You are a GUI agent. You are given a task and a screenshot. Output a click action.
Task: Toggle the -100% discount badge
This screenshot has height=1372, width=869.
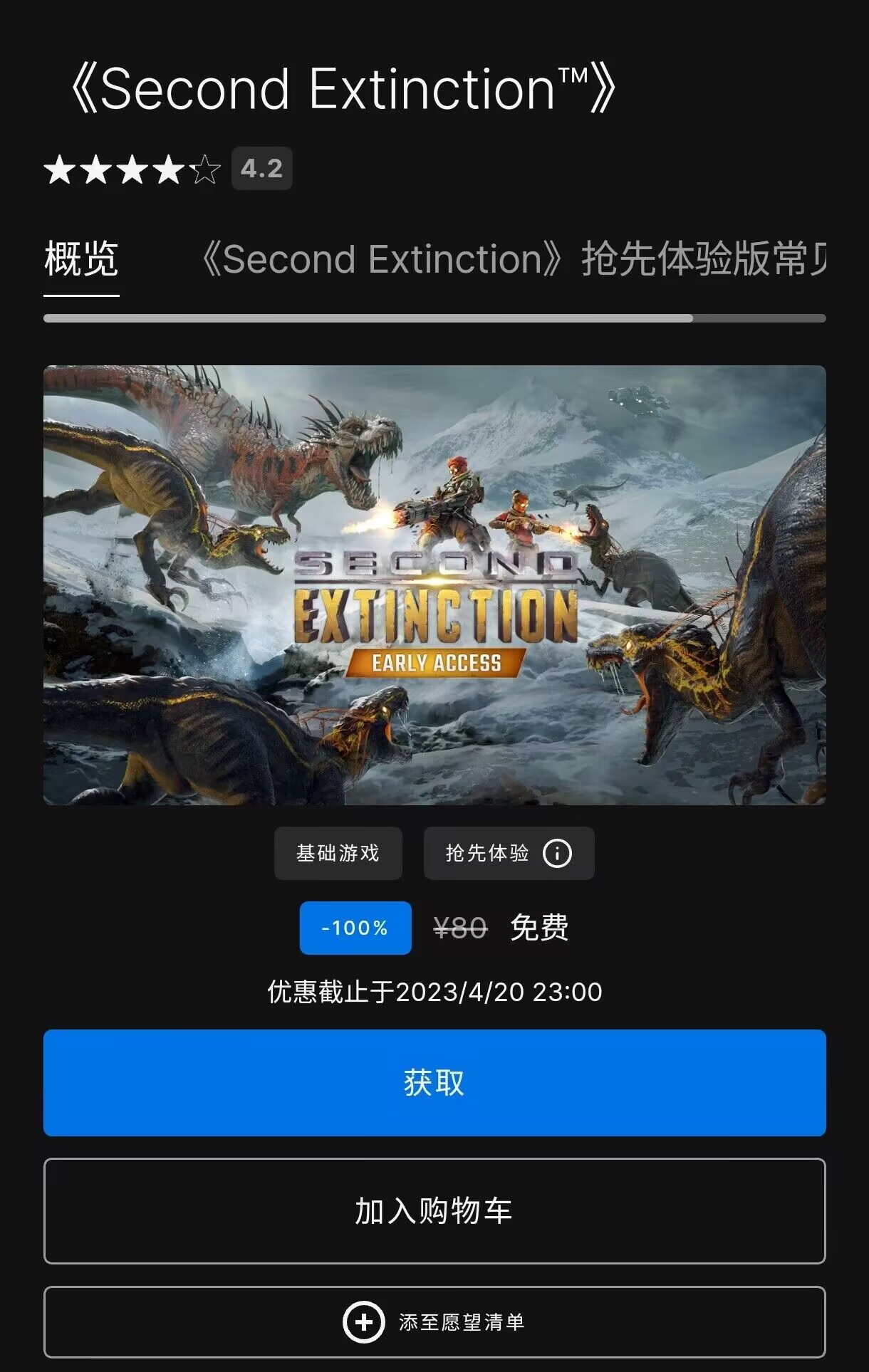click(x=355, y=928)
